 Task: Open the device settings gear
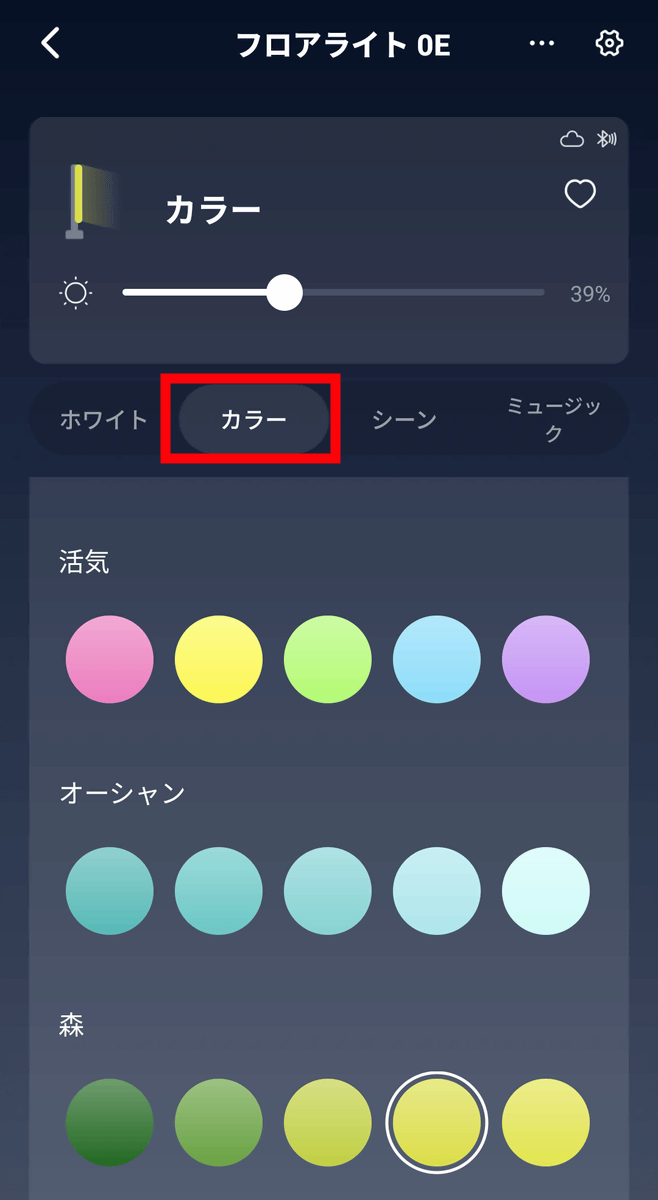point(609,43)
